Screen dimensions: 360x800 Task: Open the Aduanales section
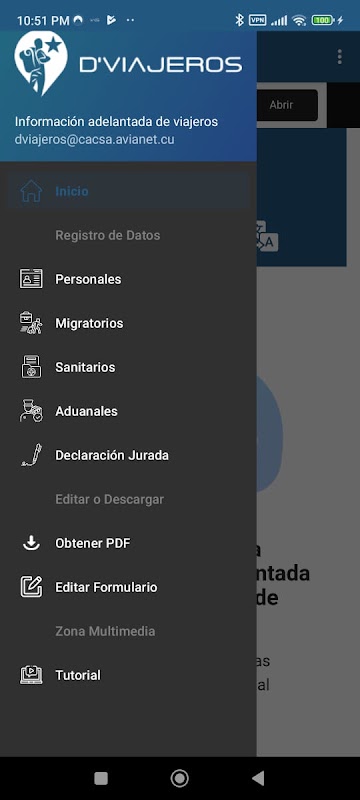pyautogui.click(x=128, y=411)
